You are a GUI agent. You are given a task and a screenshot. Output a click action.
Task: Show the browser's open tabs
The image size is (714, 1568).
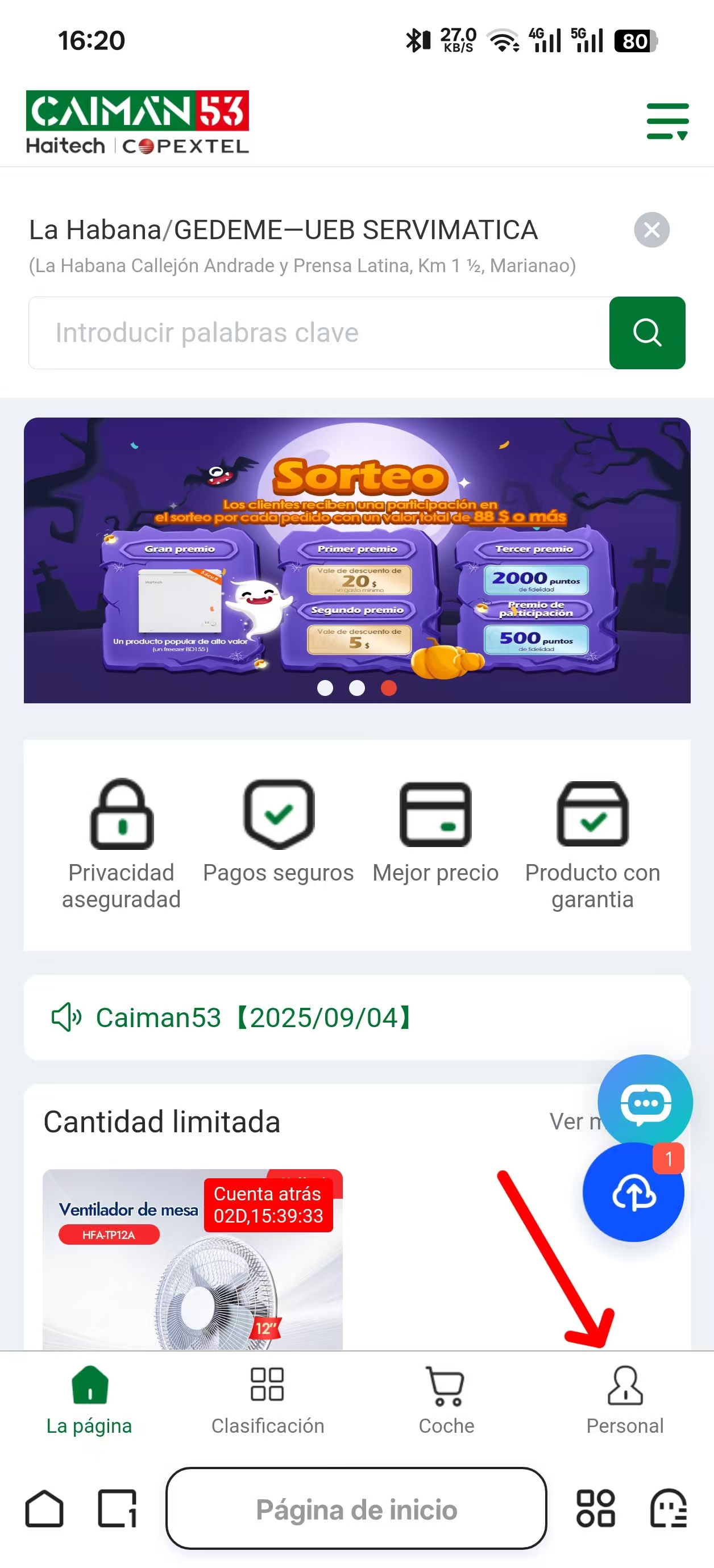117,1509
